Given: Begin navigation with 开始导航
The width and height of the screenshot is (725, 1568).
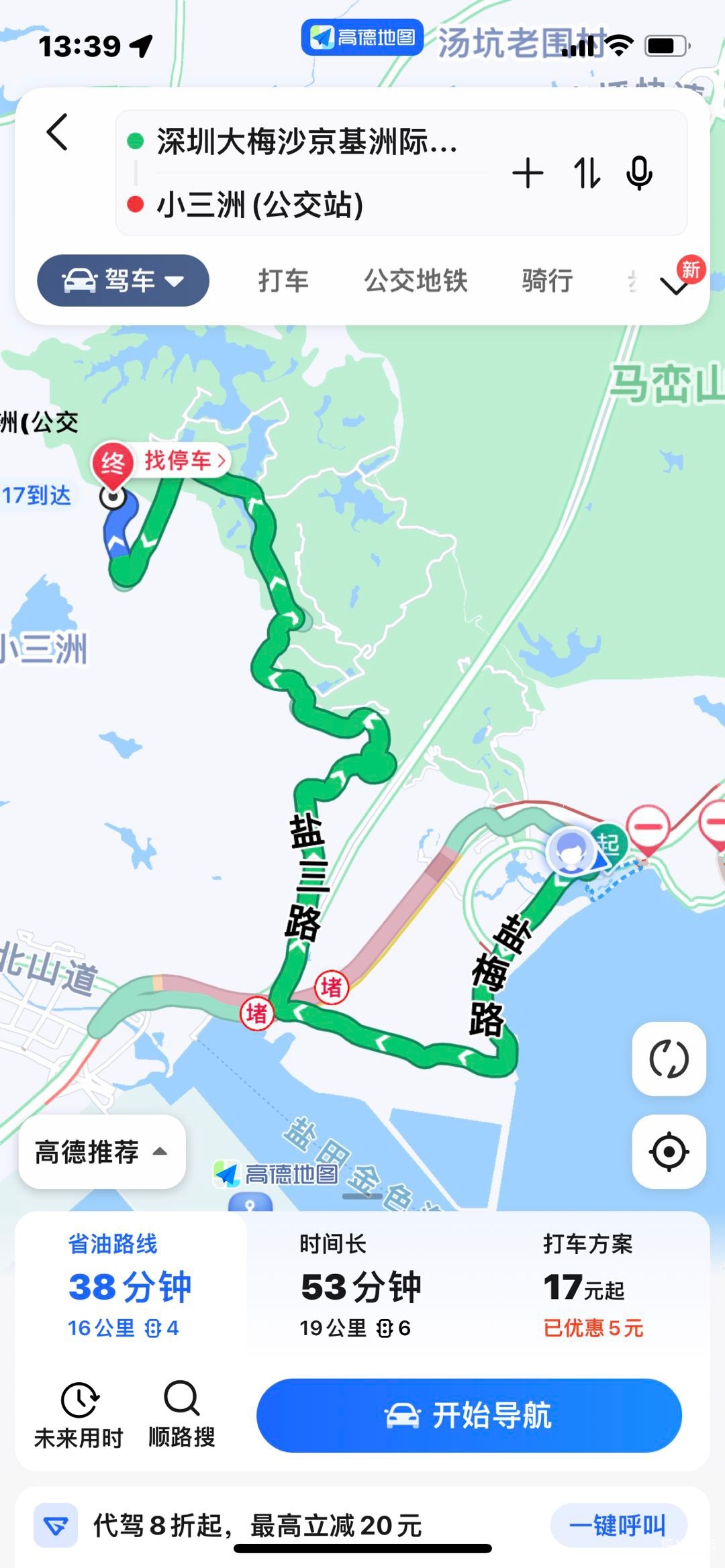Looking at the screenshot, I should point(469,1415).
